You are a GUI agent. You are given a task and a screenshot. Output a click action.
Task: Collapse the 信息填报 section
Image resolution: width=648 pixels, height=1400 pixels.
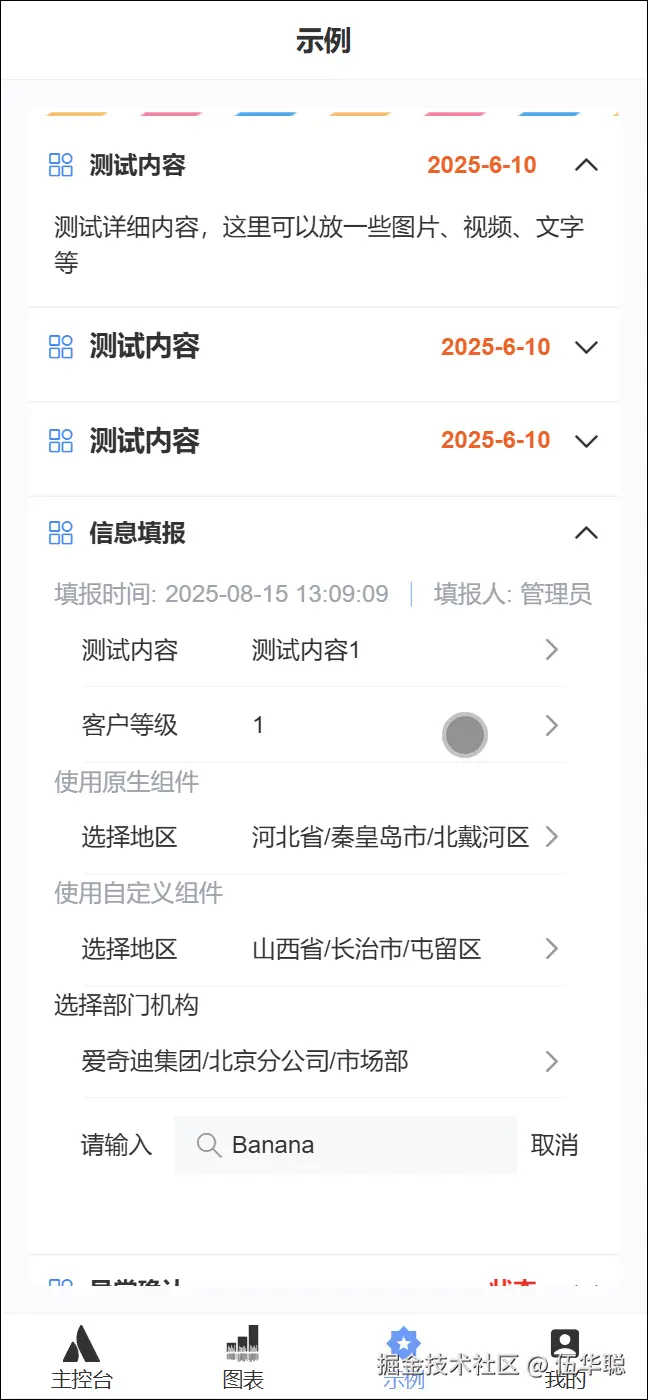click(x=586, y=533)
